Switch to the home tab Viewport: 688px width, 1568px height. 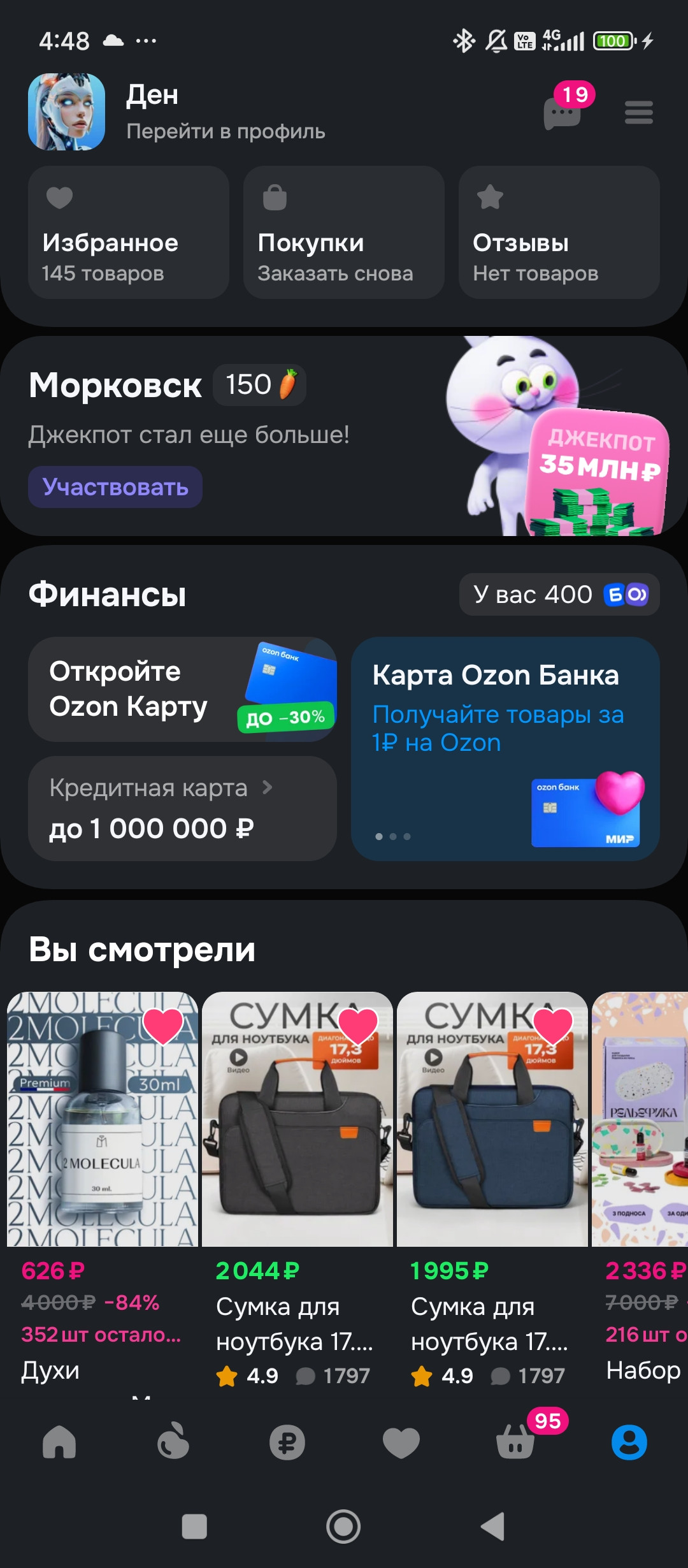[59, 1443]
